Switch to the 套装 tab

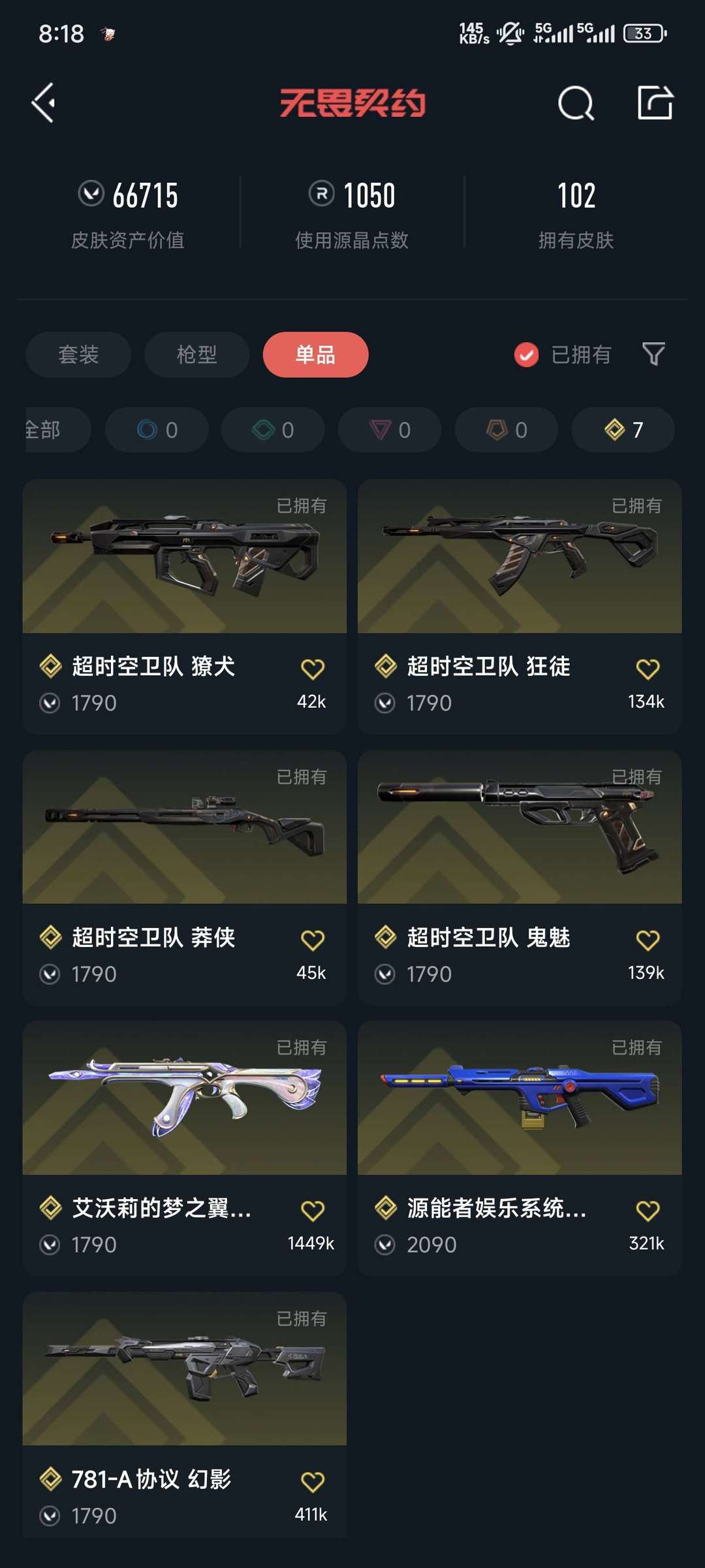pos(78,355)
